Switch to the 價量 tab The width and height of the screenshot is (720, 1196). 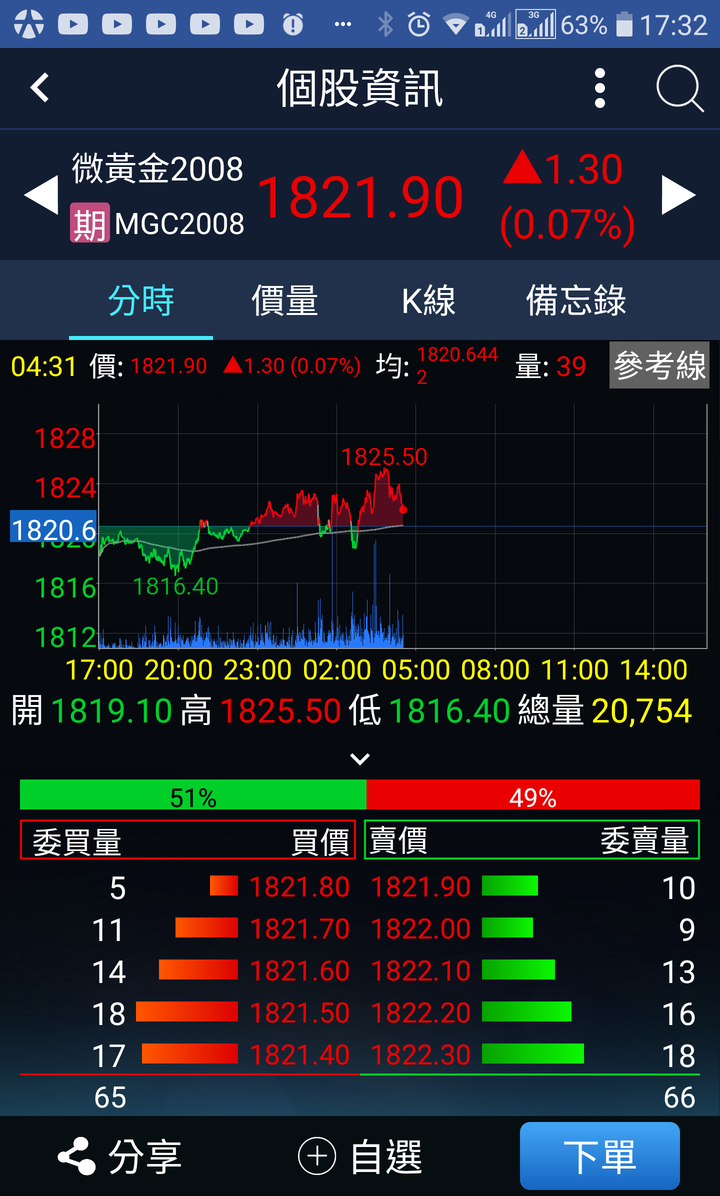click(x=284, y=301)
